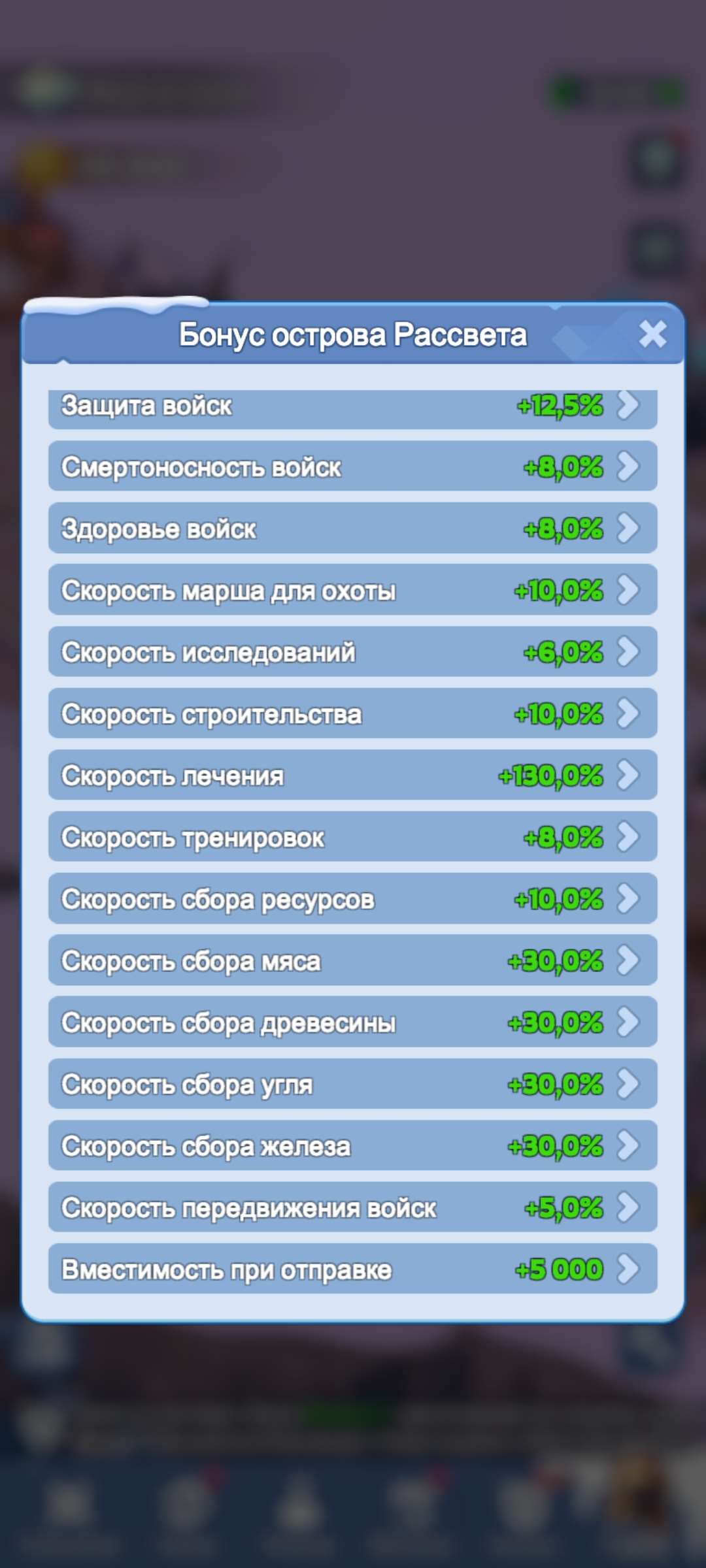
Task: Open the Скорость сбора мяса chevron
Action: (x=629, y=960)
